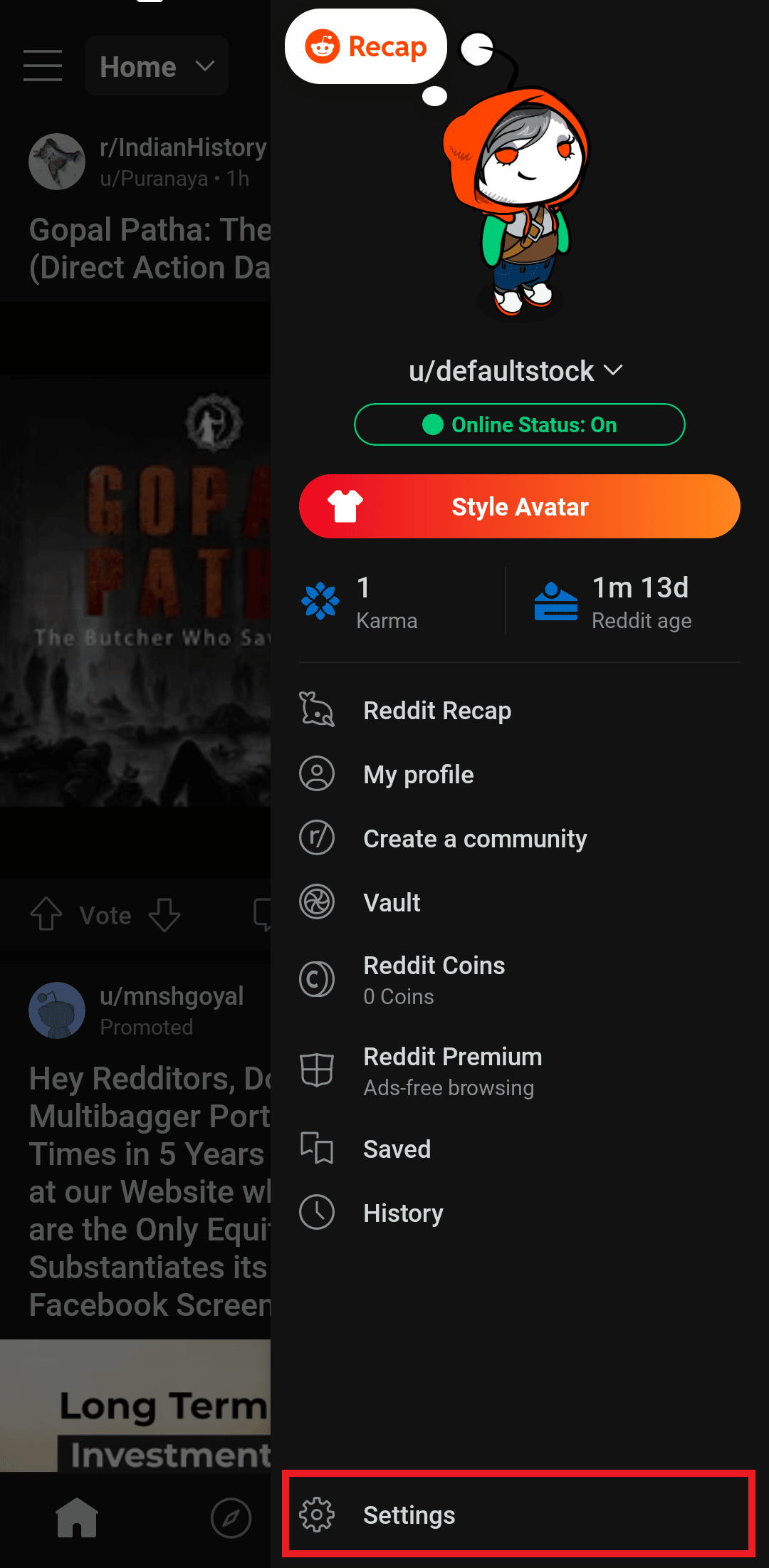Open Reddit Premium ads-free browsing
Image resolution: width=769 pixels, height=1568 pixels.
[x=452, y=1071]
